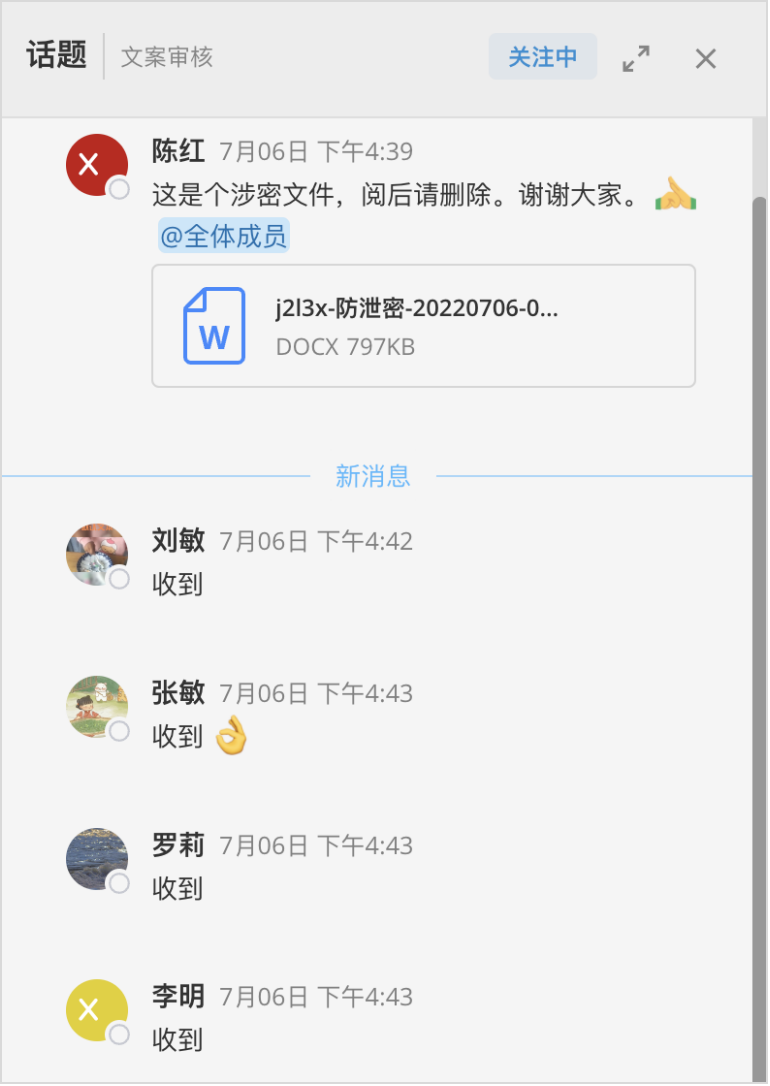Screen dimensions: 770x1086
Task: Tap the 关注中 following button
Action: [542, 57]
